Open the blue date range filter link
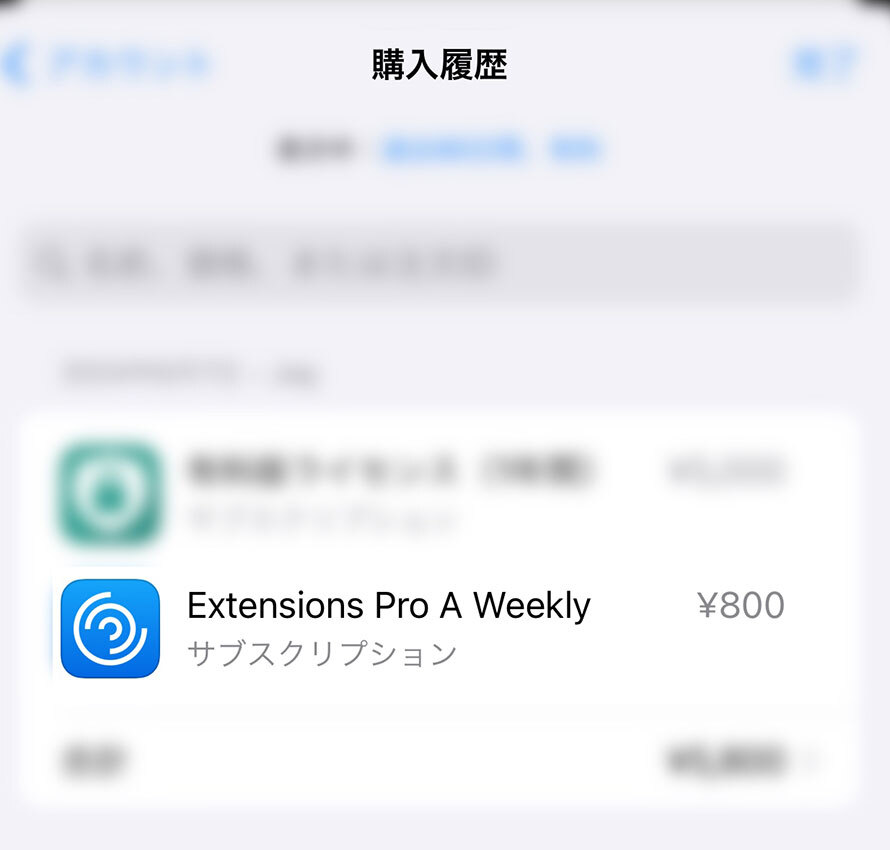This screenshot has height=850, width=890. pyautogui.click(x=453, y=151)
